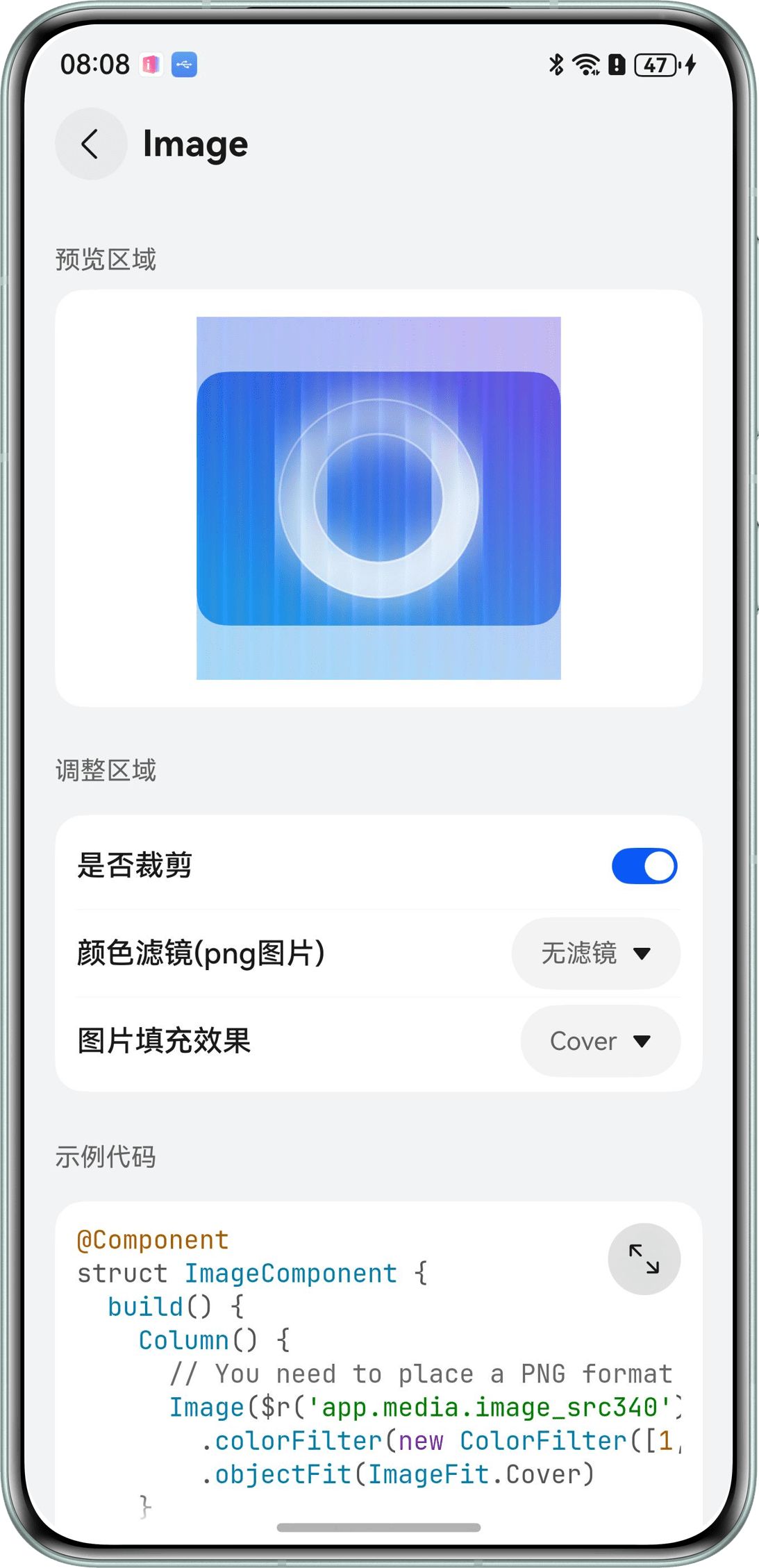The height and width of the screenshot is (1568, 759).
Task: Expand the sample code to fullscreen
Action: click(644, 1258)
